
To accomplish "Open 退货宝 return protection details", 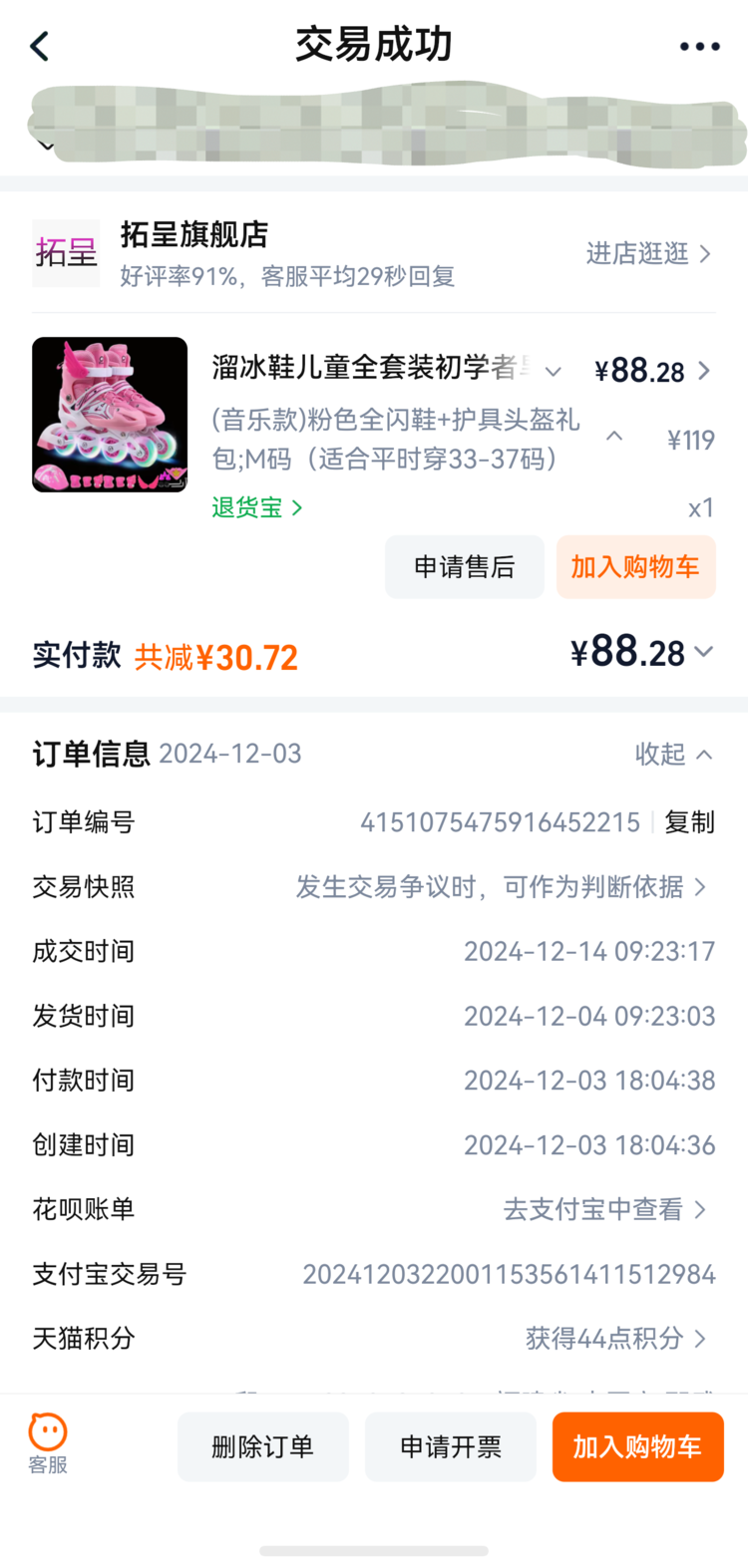I will (x=256, y=507).
